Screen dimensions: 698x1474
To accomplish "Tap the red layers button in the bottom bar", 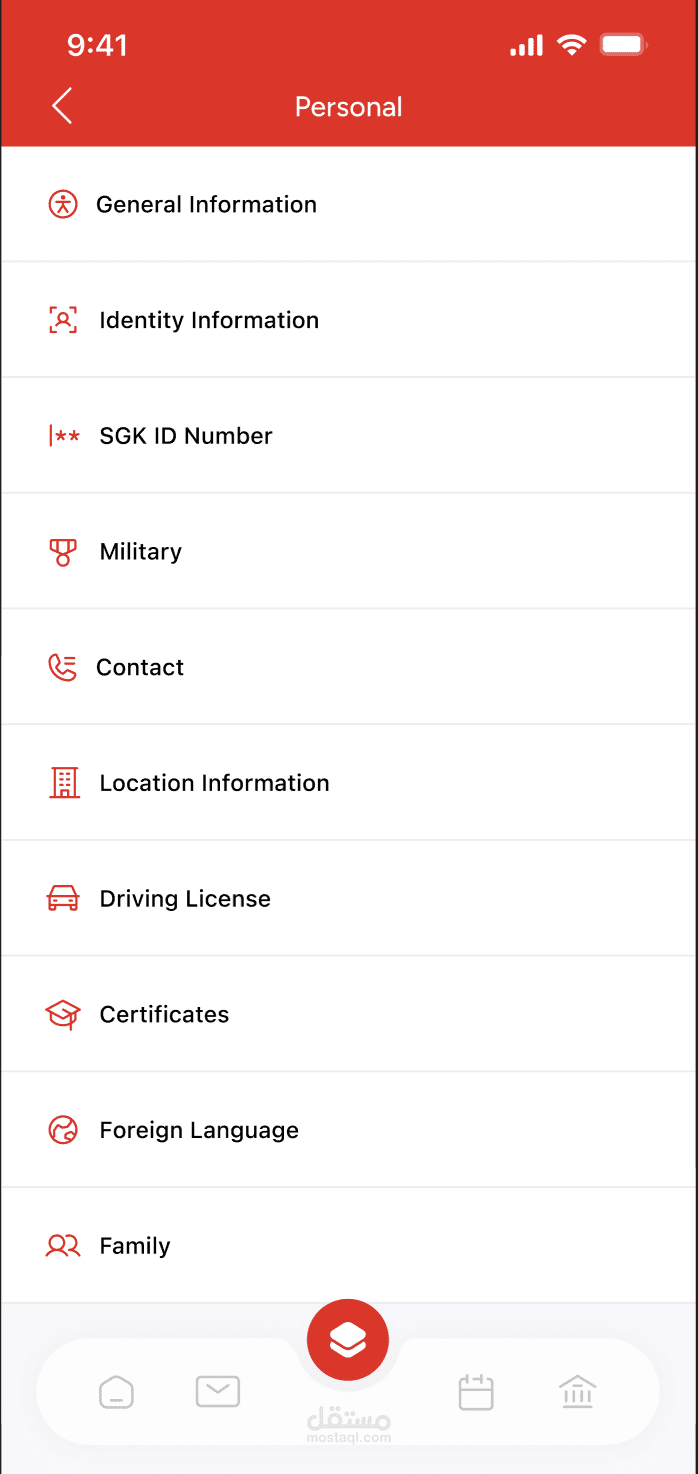I will click(x=348, y=1340).
